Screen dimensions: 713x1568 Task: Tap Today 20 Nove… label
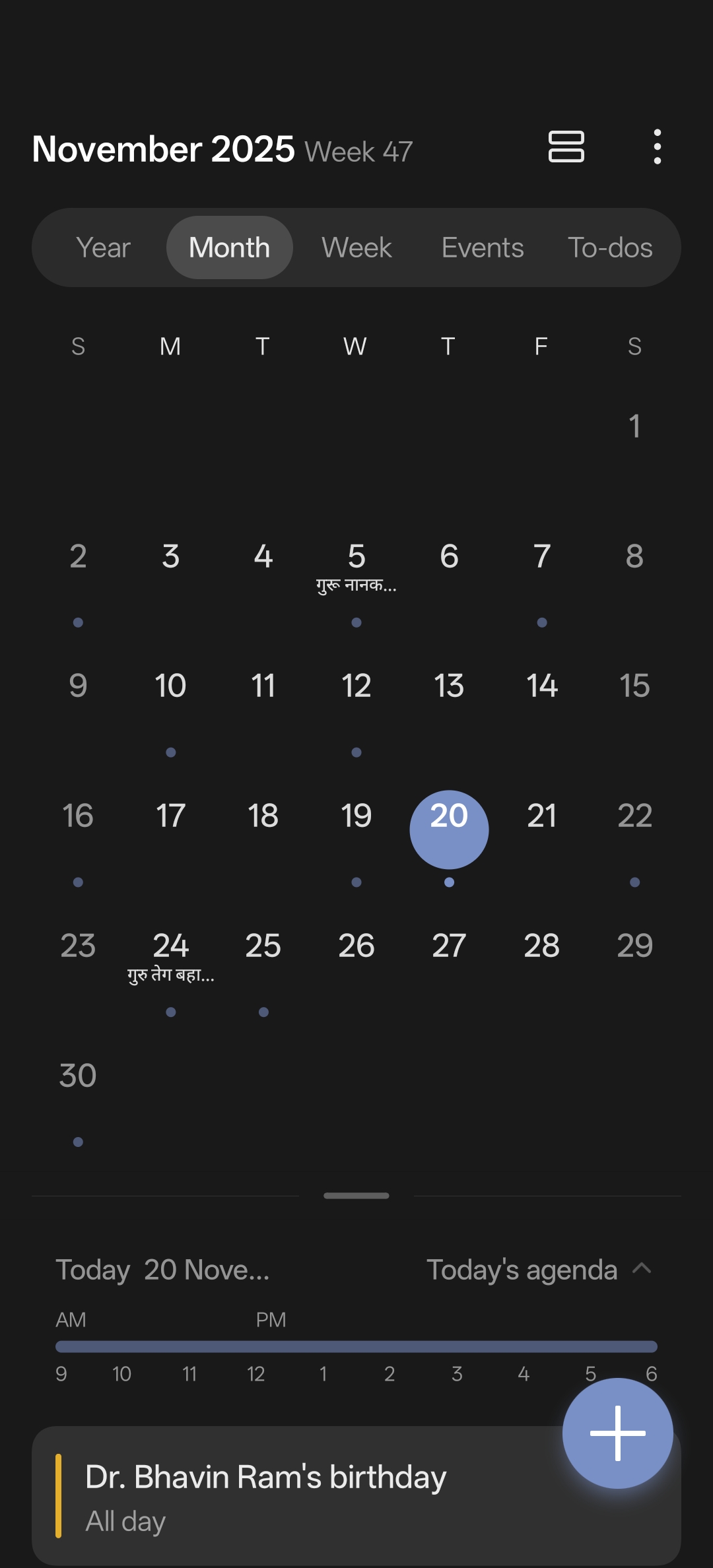point(162,1269)
